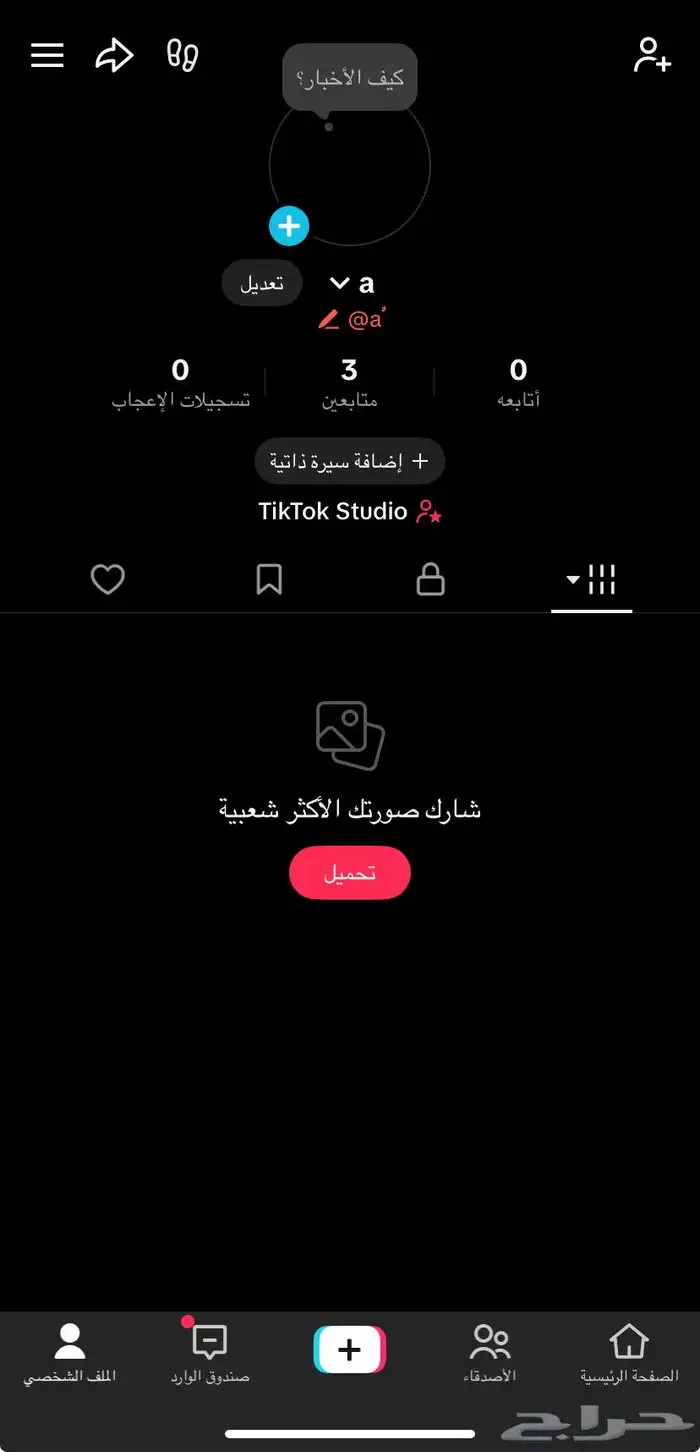
Task: Open the كيف الأخبار؟ thought bubble
Action: pyautogui.click(x=350, y=77)
